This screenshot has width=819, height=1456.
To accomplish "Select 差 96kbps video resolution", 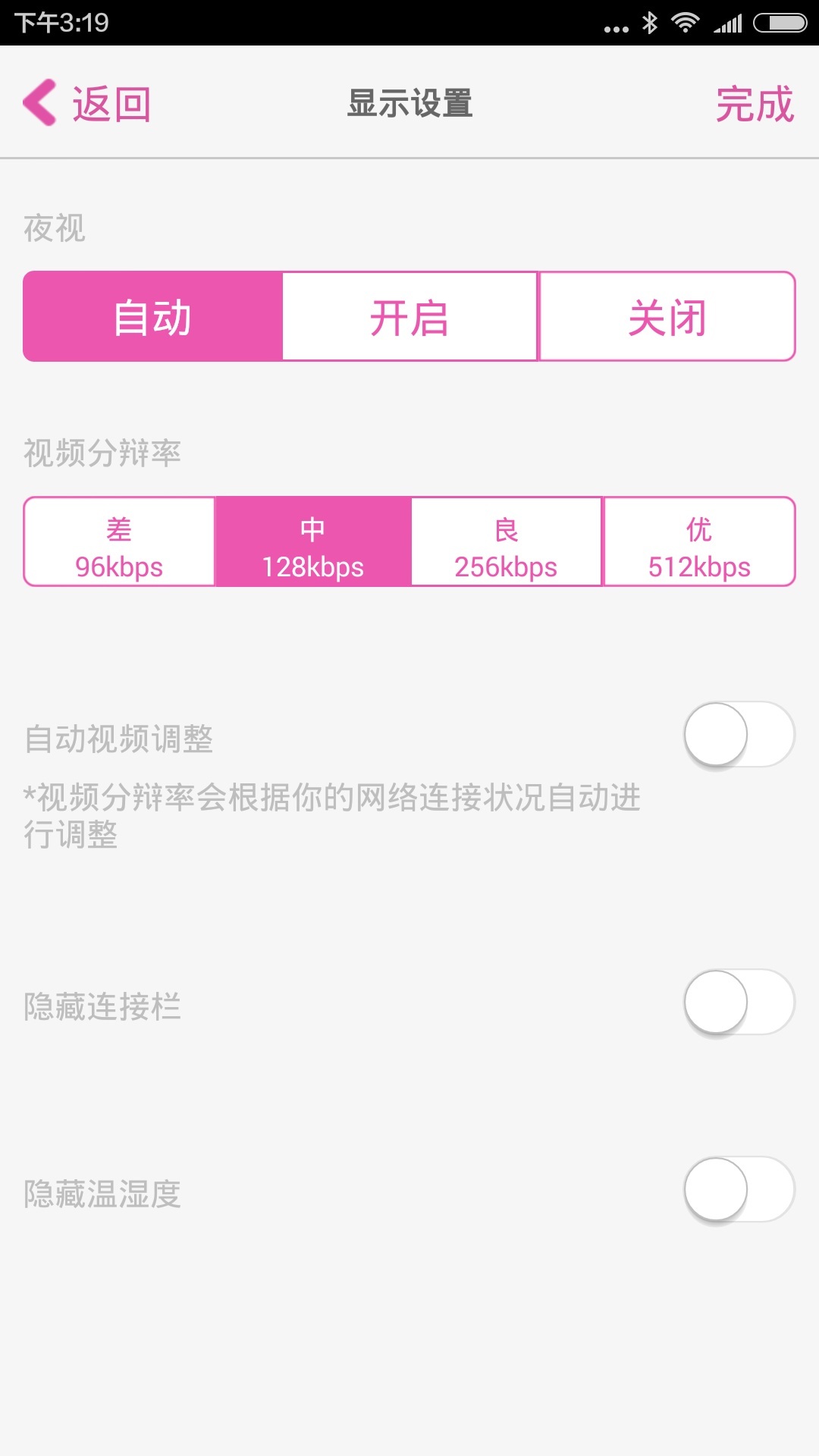I will (119, 541).
